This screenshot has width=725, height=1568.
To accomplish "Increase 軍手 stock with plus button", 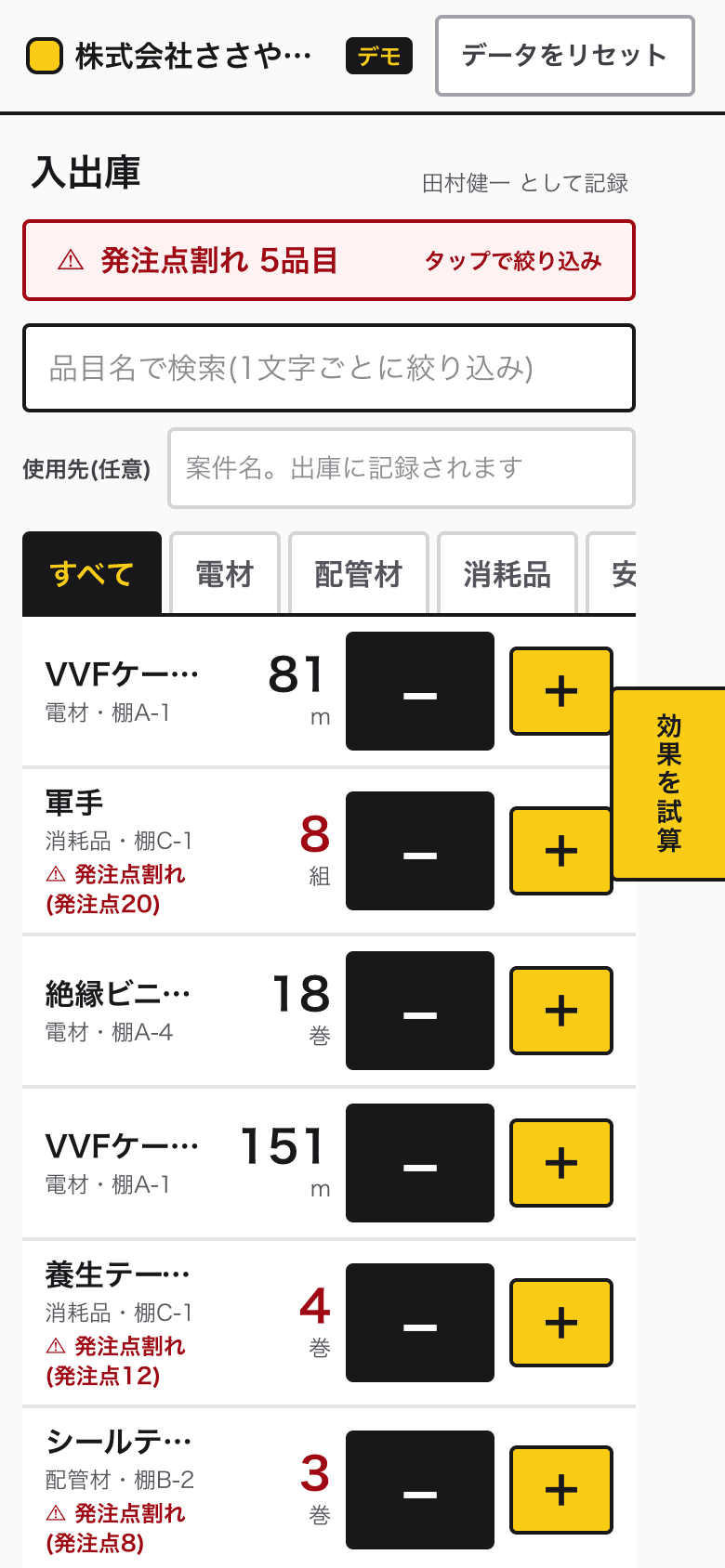I will coord(561,851).
